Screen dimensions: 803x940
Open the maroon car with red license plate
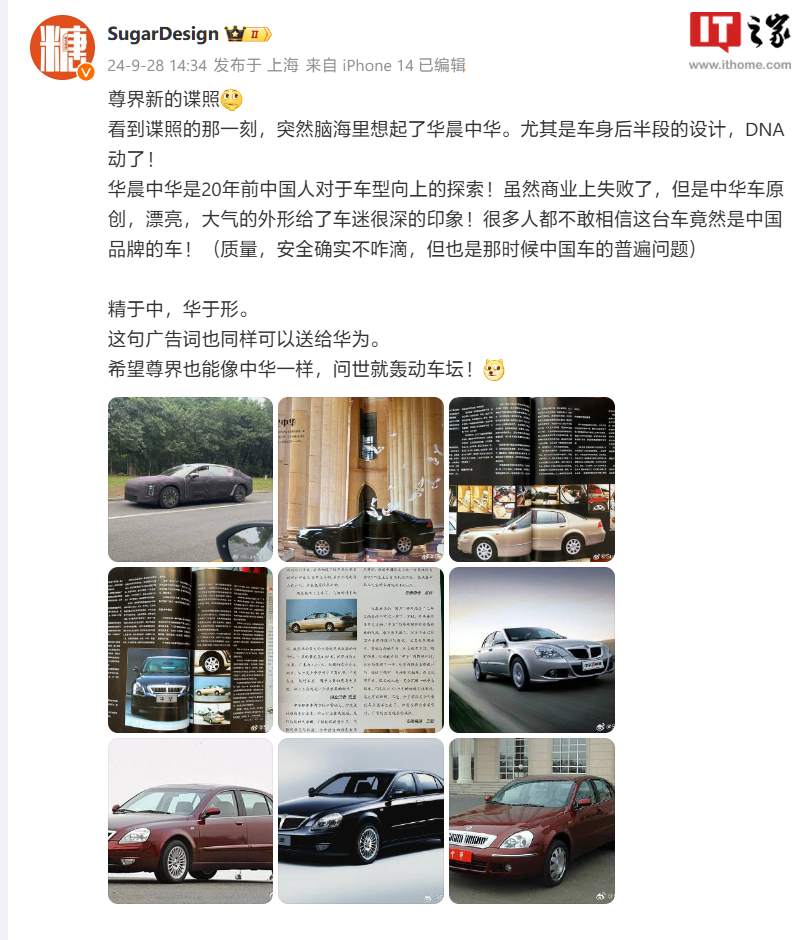(531, 821)
